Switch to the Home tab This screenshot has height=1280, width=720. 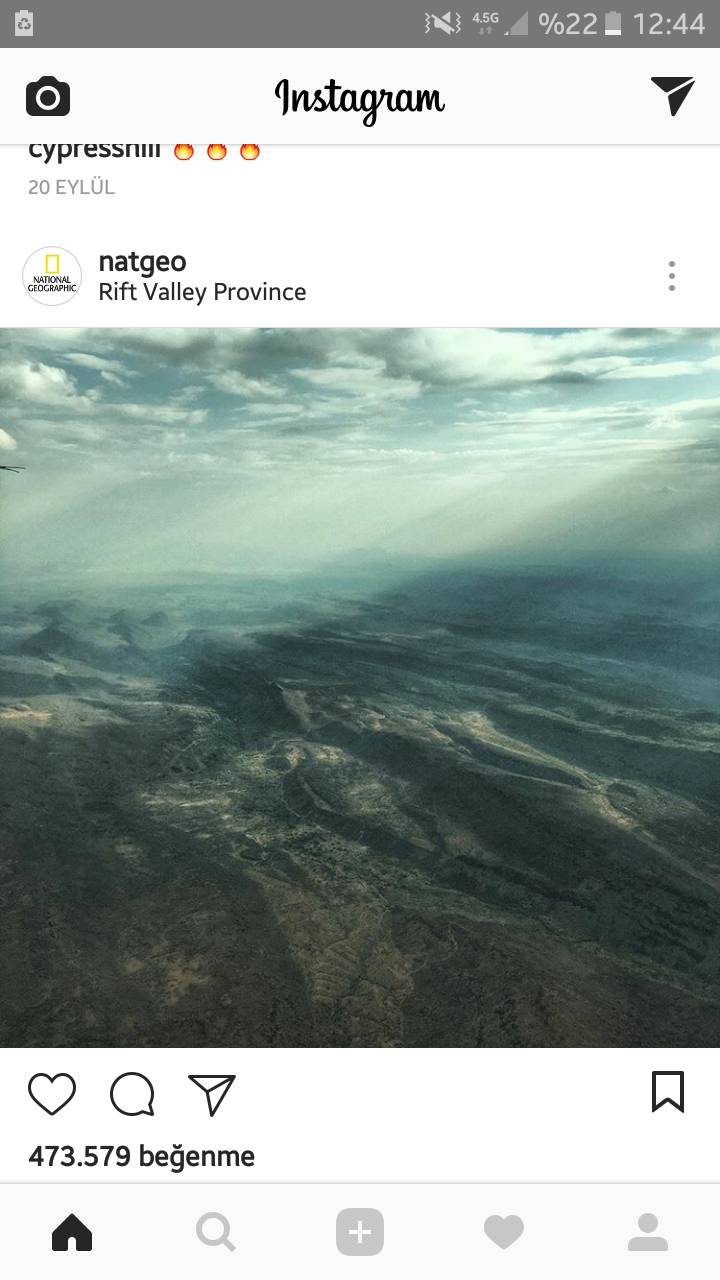point(72,1232)
